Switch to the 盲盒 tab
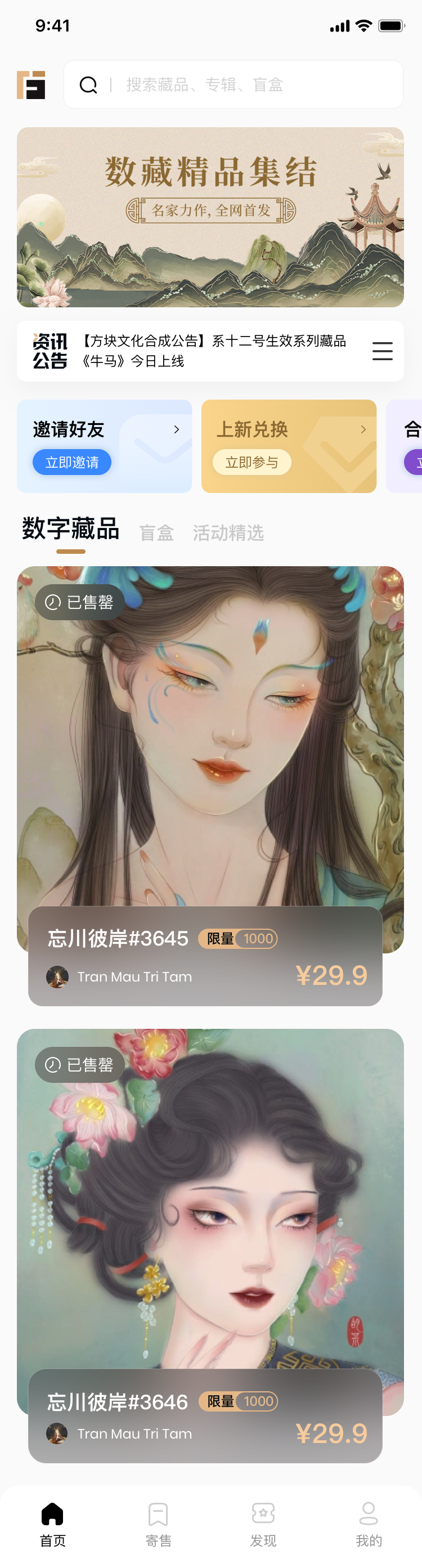This screenshot has width=422, height=1568. (x=156, y=533)
